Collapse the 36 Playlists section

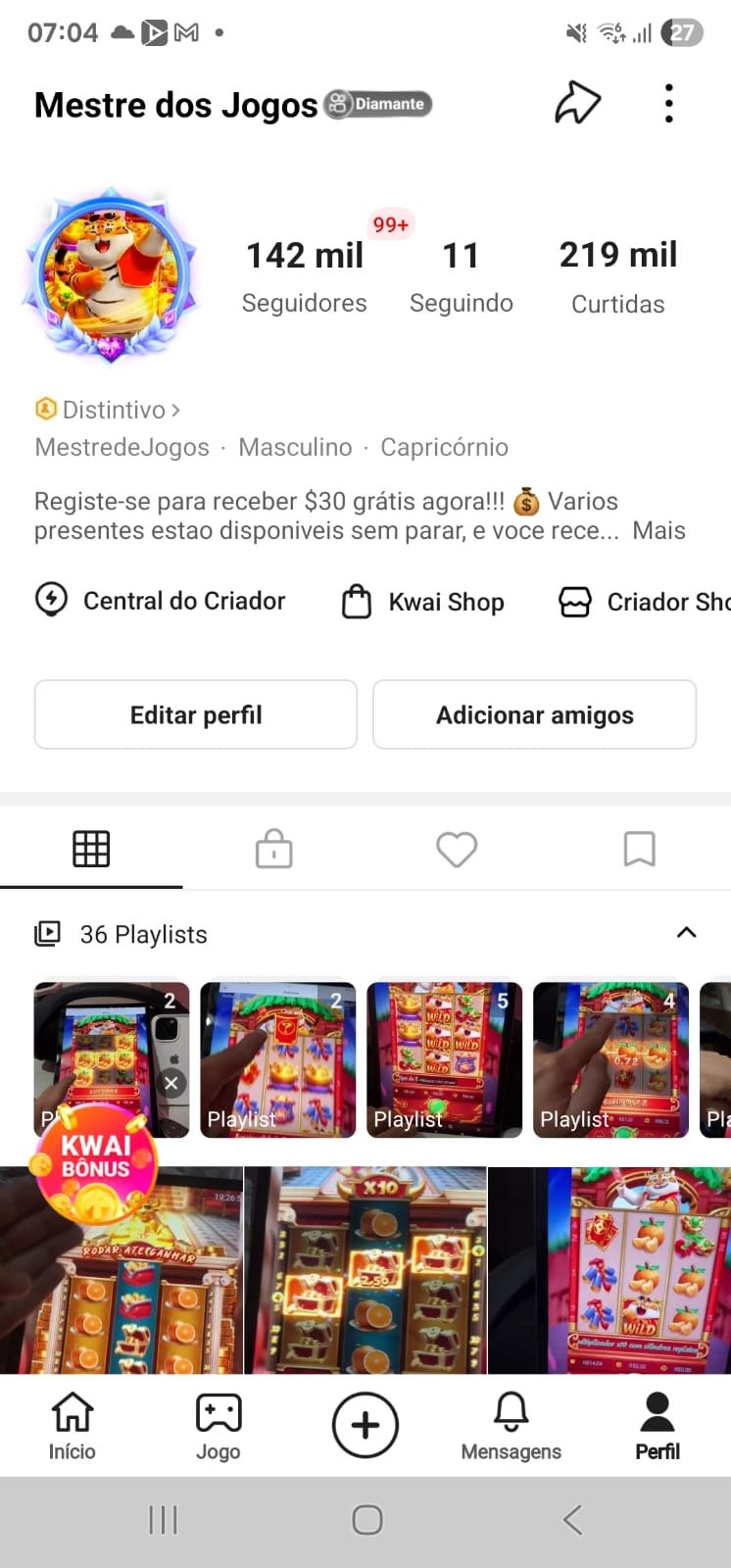point(686,933)
